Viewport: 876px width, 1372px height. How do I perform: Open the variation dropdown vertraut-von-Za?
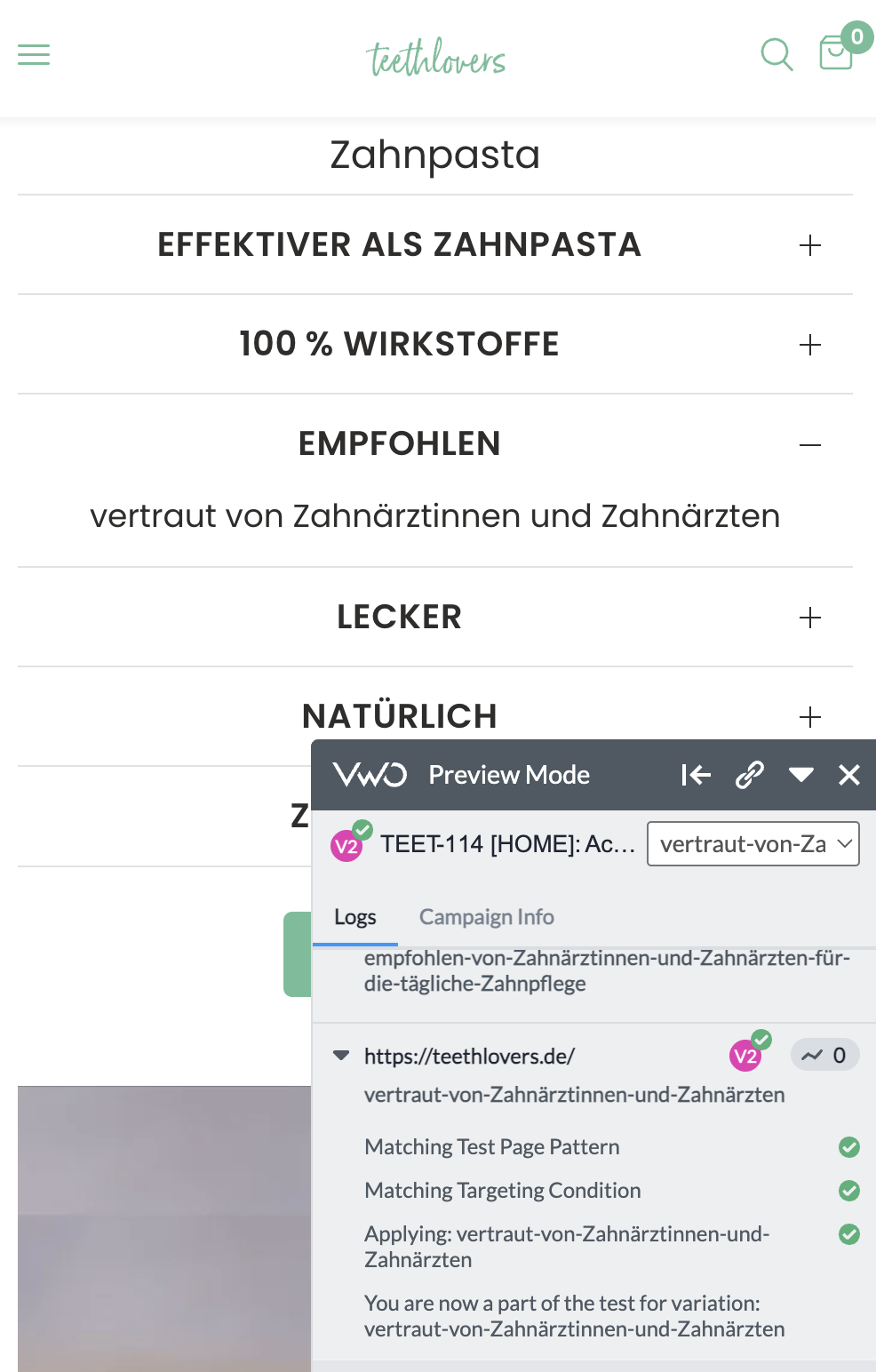coord(753,843)
